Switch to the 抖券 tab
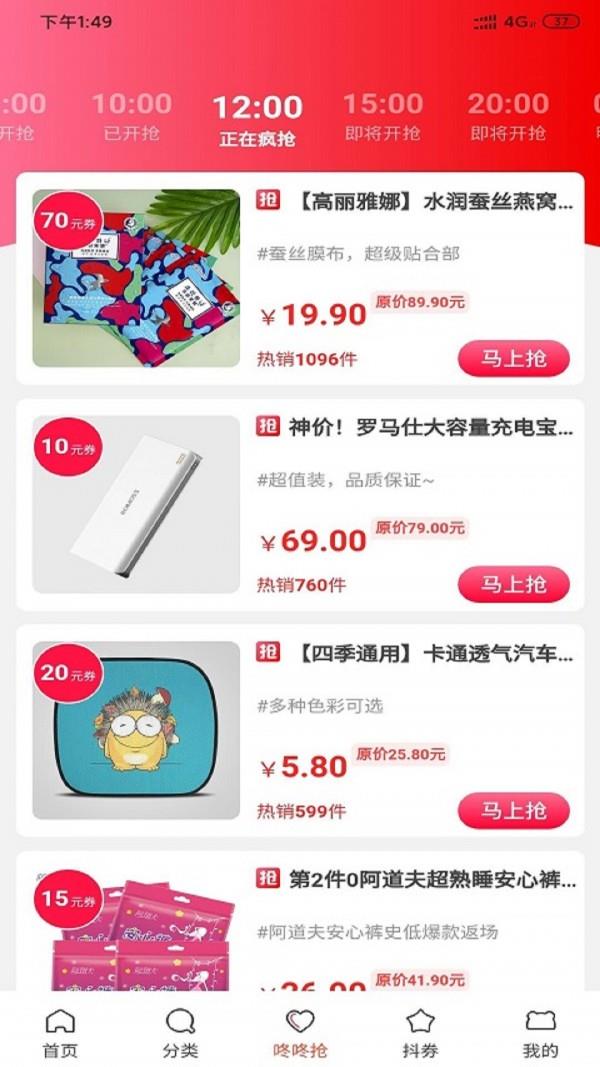The image size is (600, 1067). click(x=420, y=1033)
